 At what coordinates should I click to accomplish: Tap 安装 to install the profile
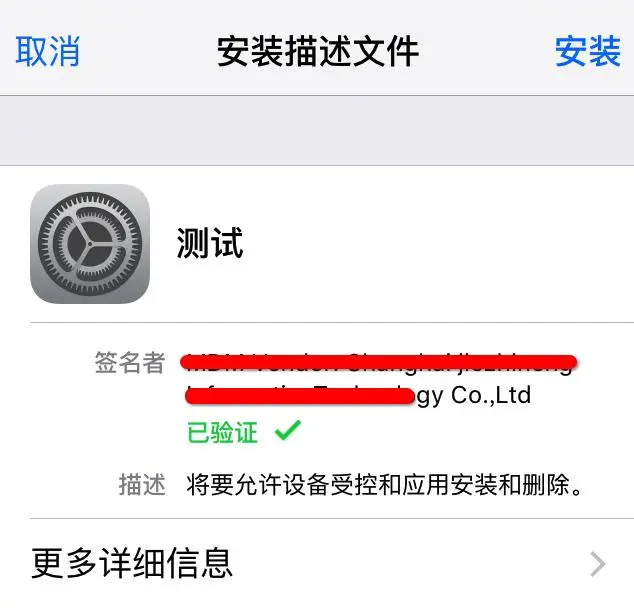[x=587, y=51]
